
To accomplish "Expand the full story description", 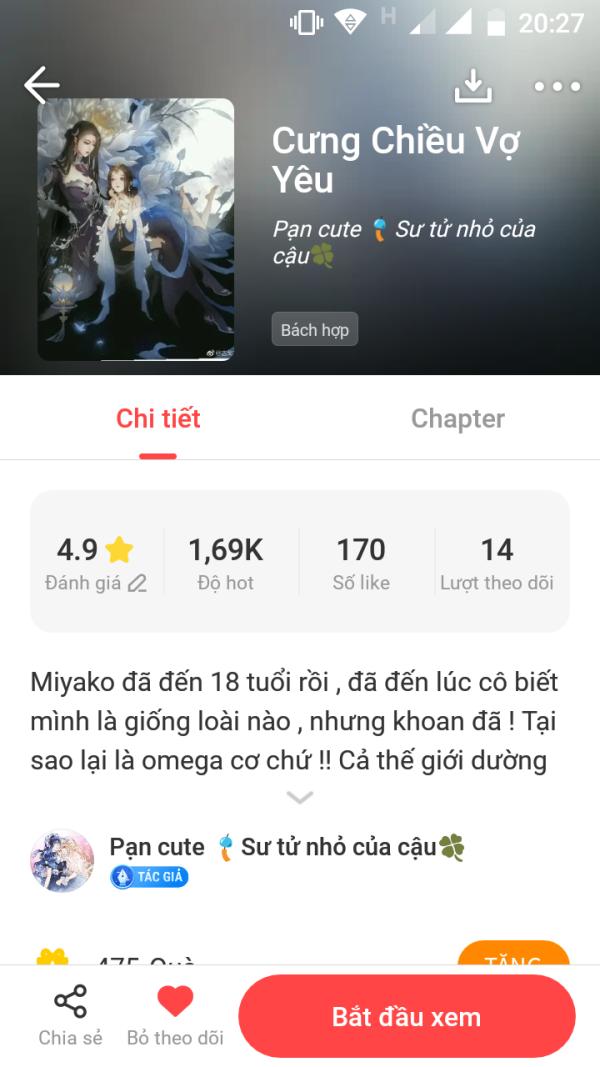I will pyautogui.click(x=300, y=797).
